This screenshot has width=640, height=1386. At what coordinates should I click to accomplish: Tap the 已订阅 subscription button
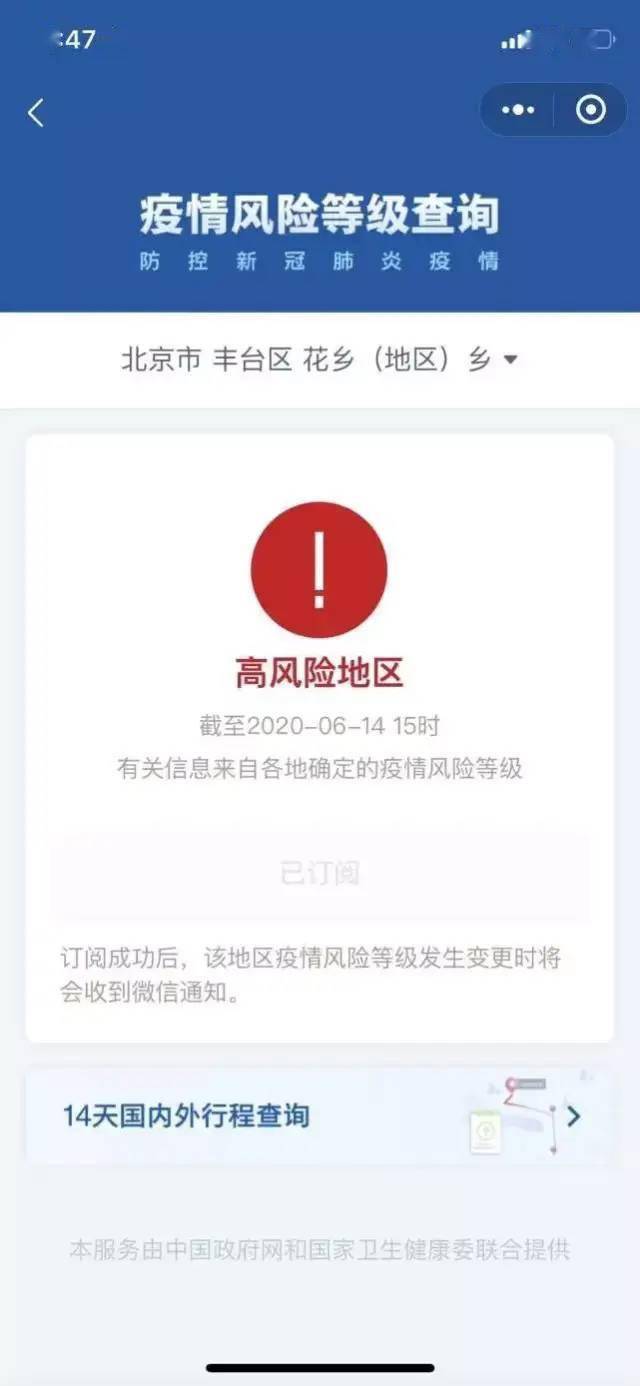pyautogui.click(x=320, y=874)
